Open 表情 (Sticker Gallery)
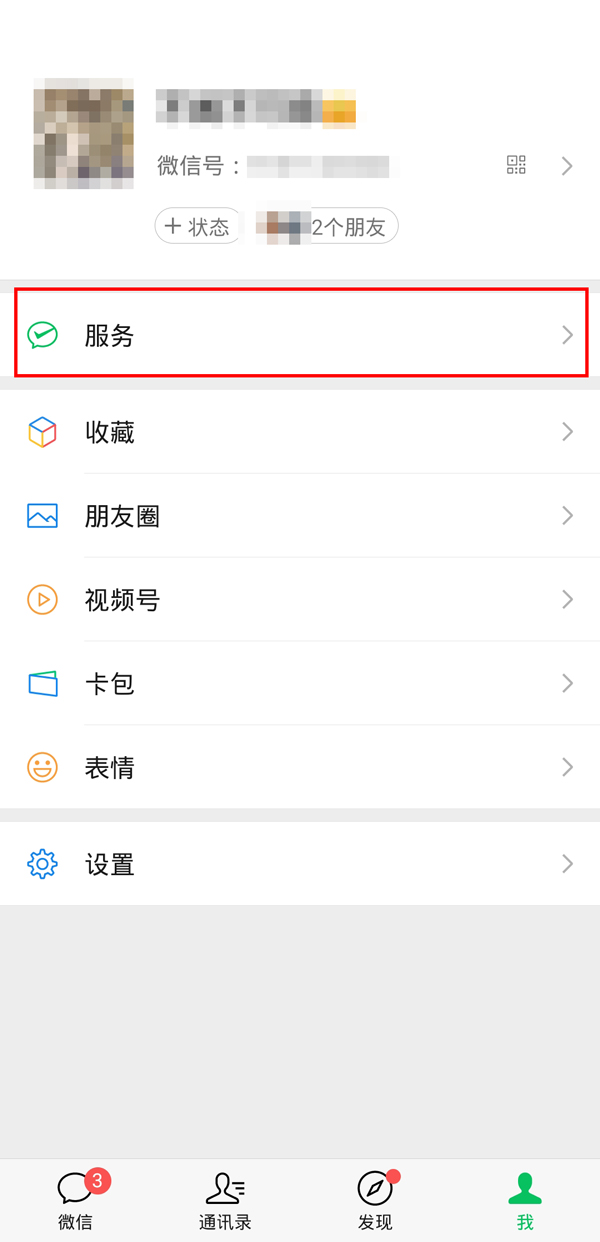600x1242 pixels. pyautogui.click(x=300, y=768)
